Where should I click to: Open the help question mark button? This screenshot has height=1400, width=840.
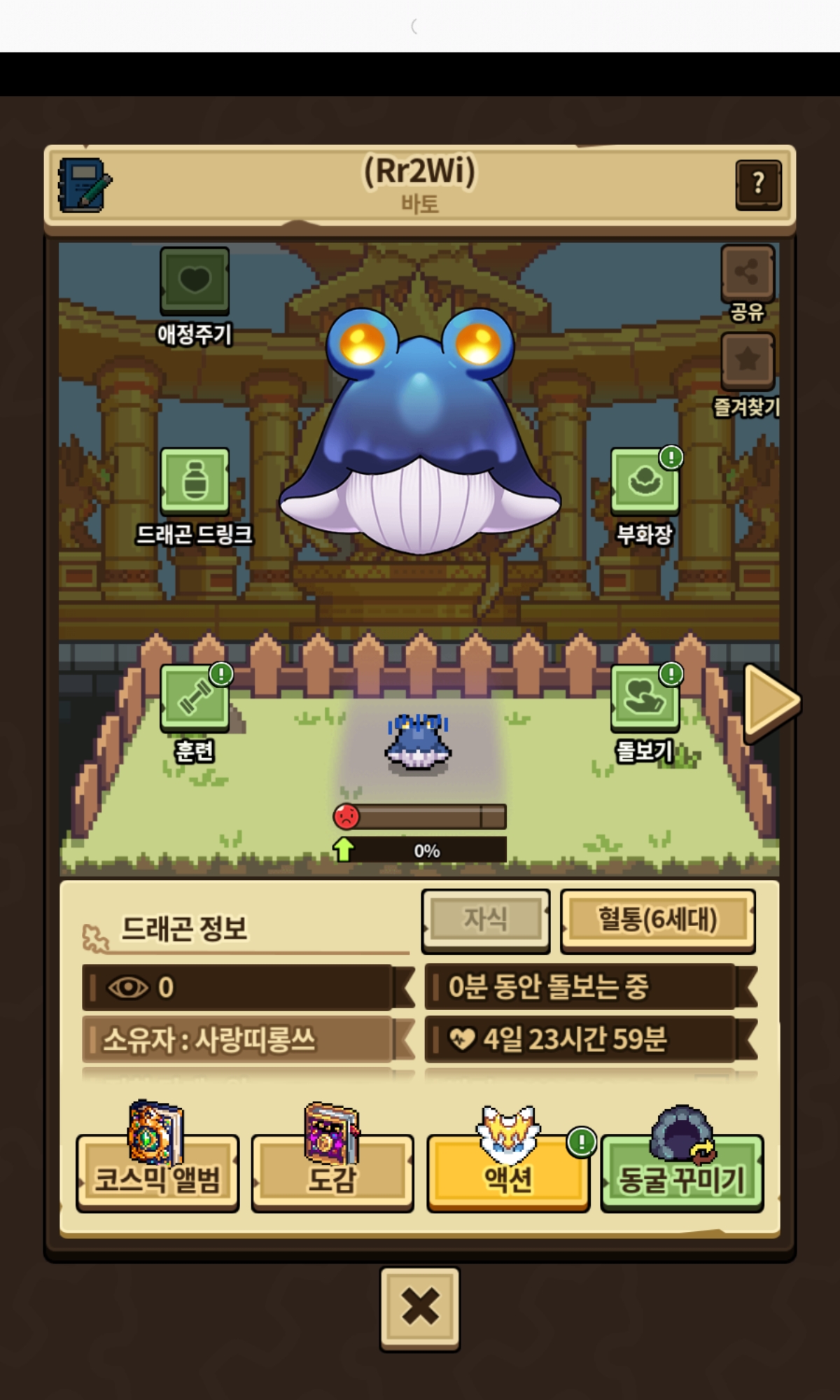[x=757, y=184]
